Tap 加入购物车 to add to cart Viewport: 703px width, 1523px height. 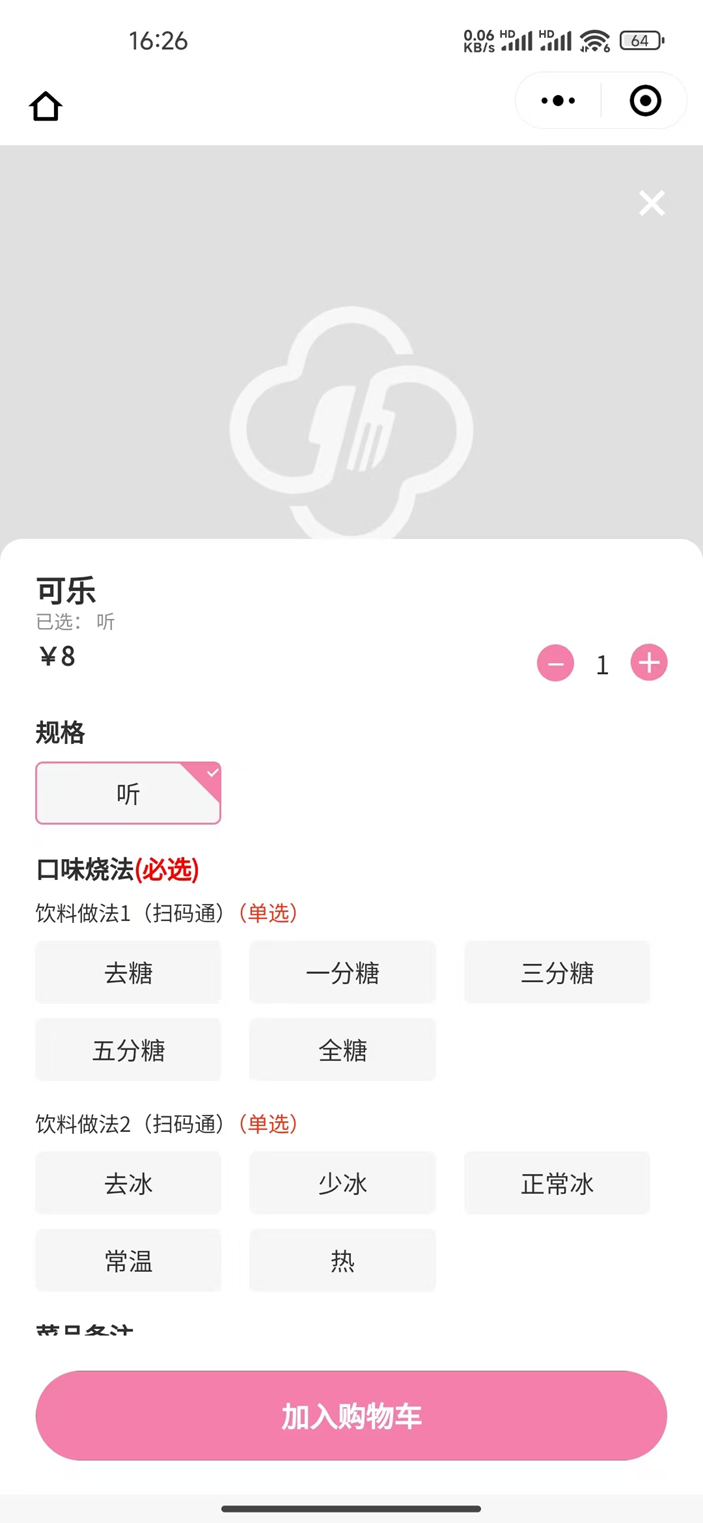coord(351,1416)
